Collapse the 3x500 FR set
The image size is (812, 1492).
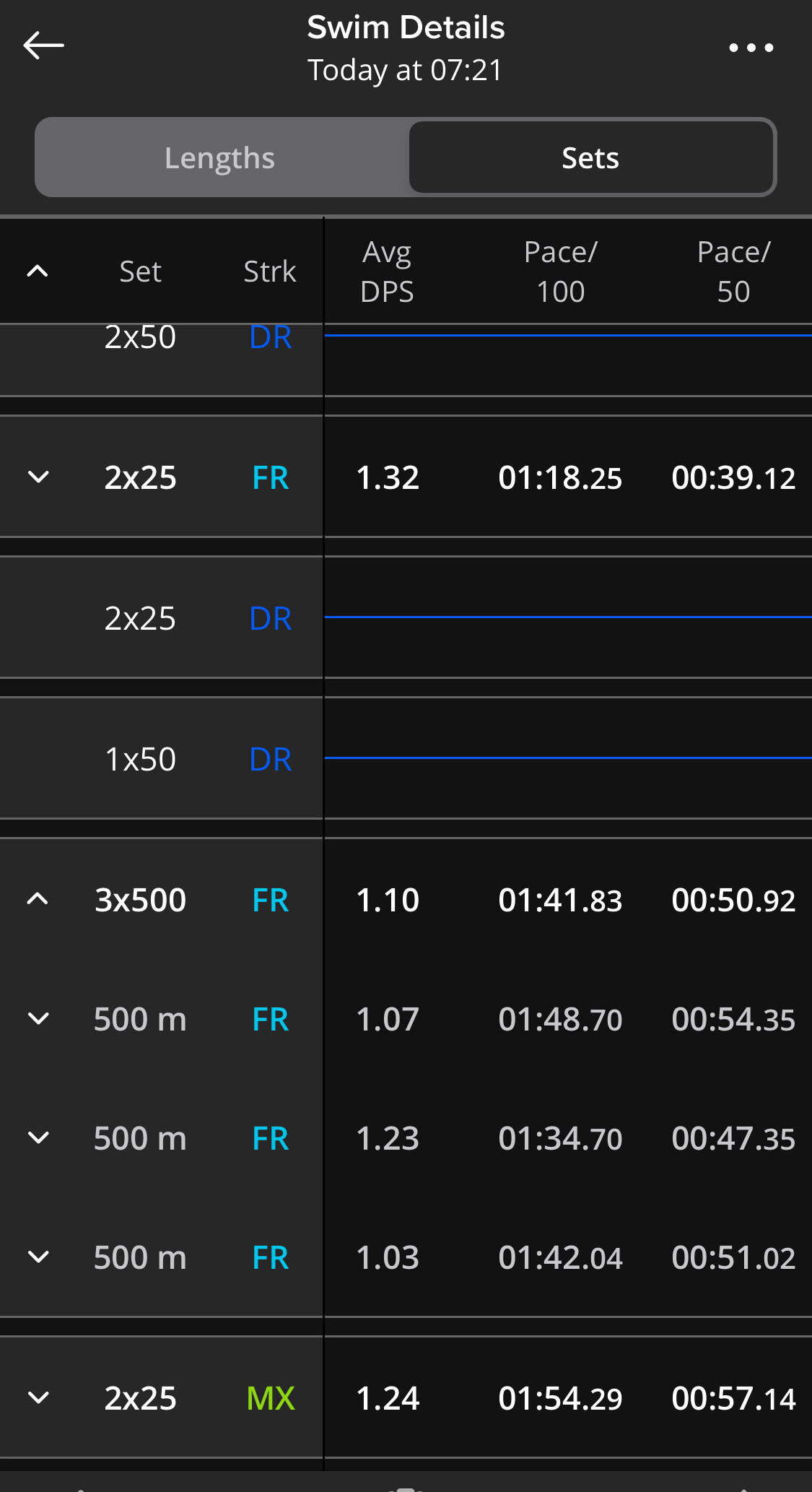pos(38,900)
